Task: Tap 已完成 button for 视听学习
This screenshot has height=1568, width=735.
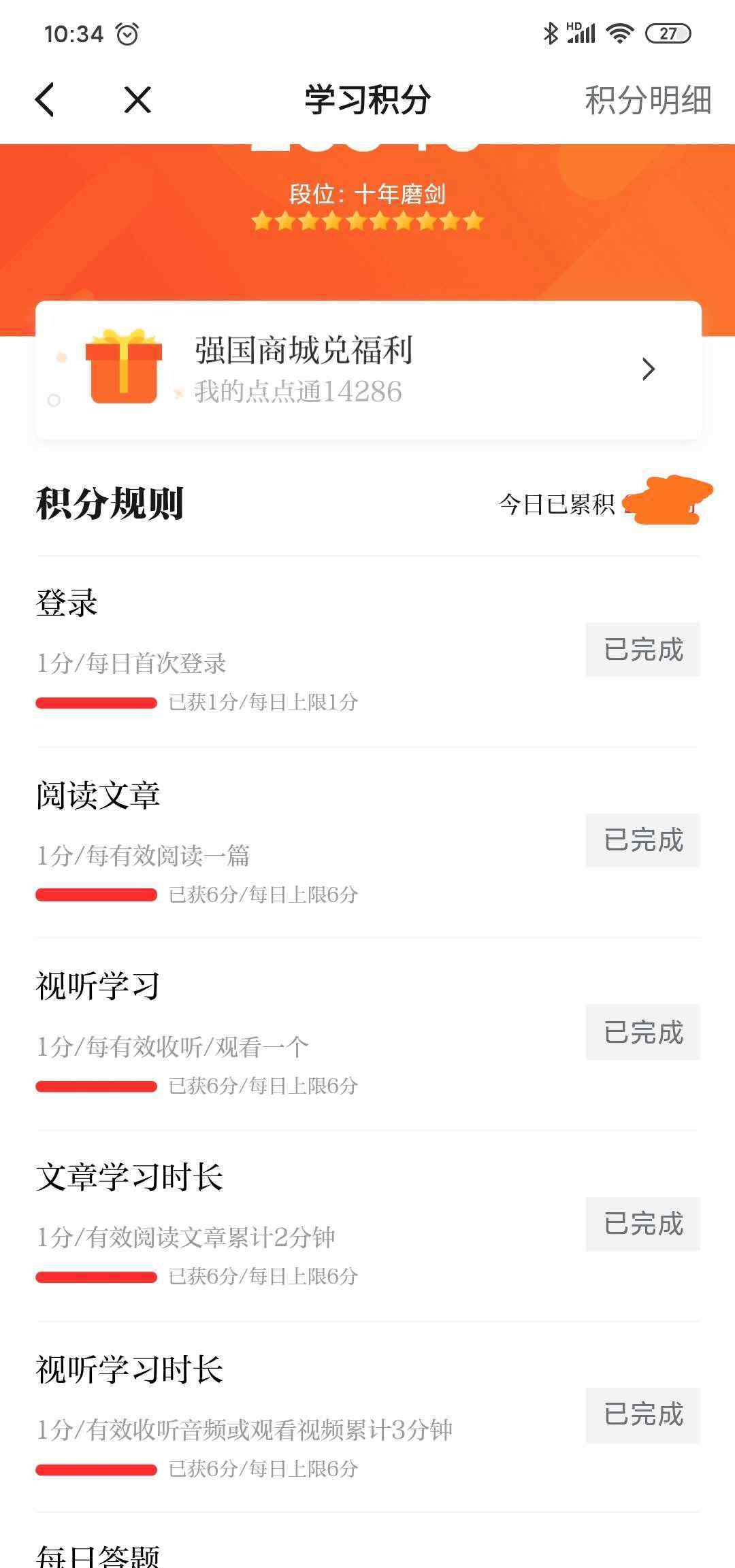Action: click(x=642, y=1032)
